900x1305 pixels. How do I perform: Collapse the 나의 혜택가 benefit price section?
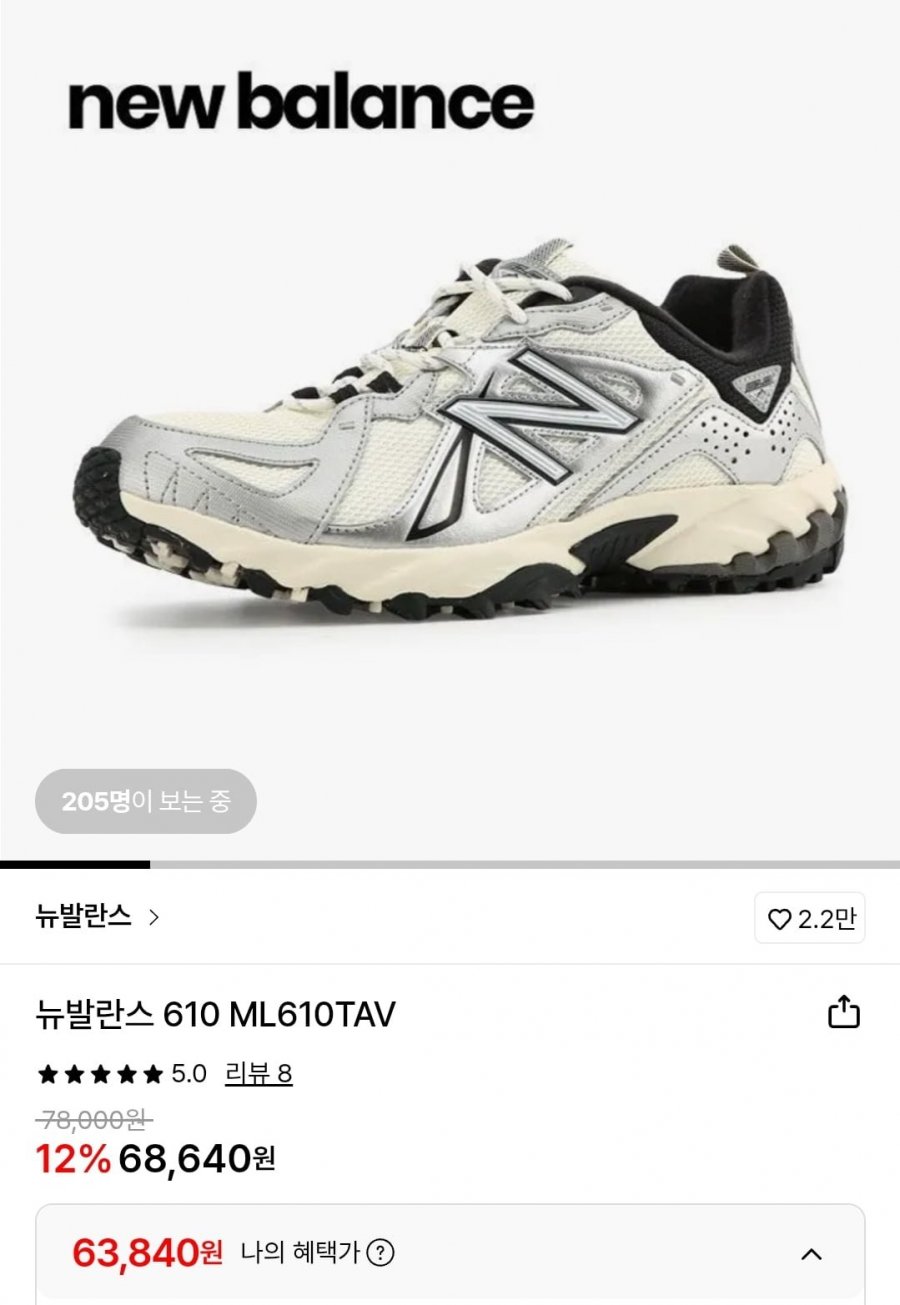(x=811, y=1253)
